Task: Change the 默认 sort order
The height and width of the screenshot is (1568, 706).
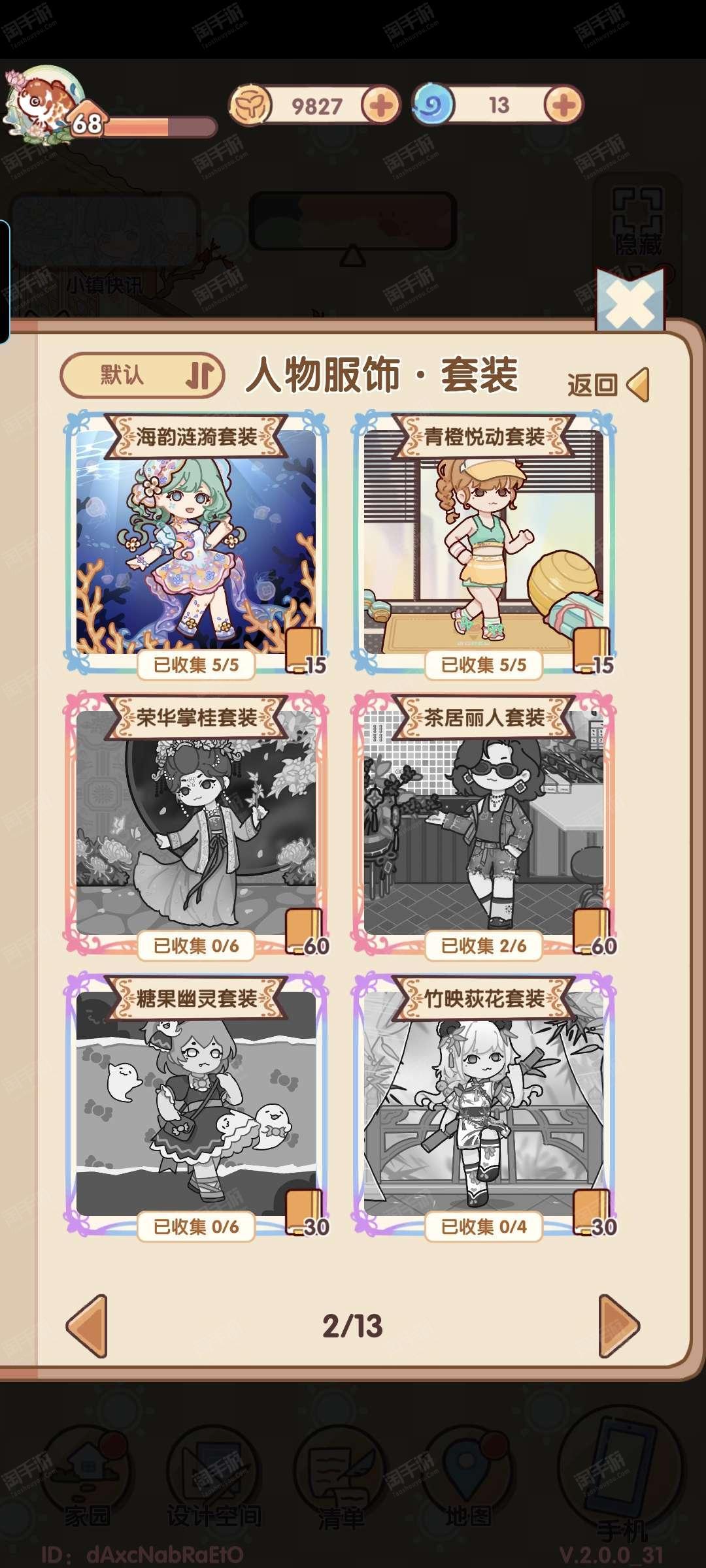Action: 143,376
